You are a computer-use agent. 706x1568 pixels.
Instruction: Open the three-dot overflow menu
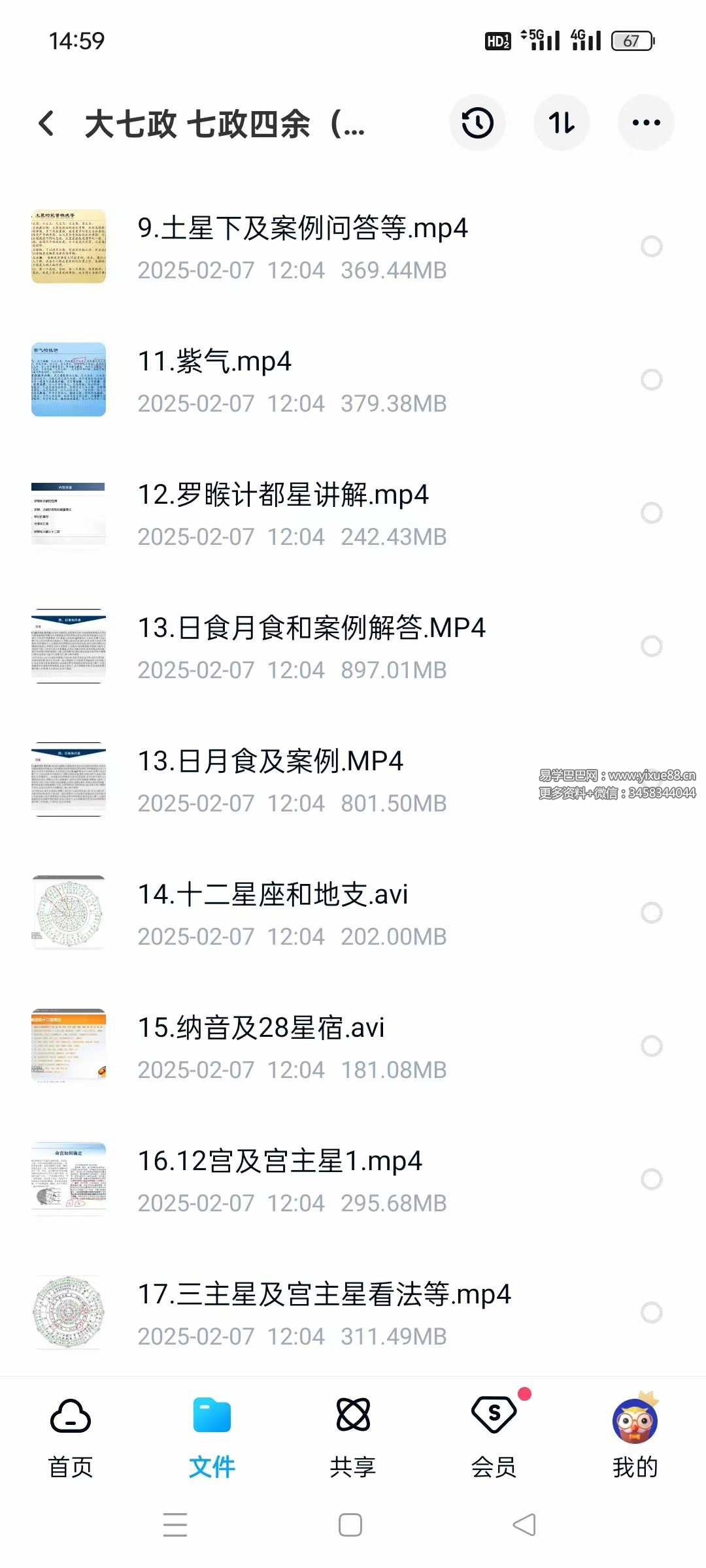tap(646, 123)
